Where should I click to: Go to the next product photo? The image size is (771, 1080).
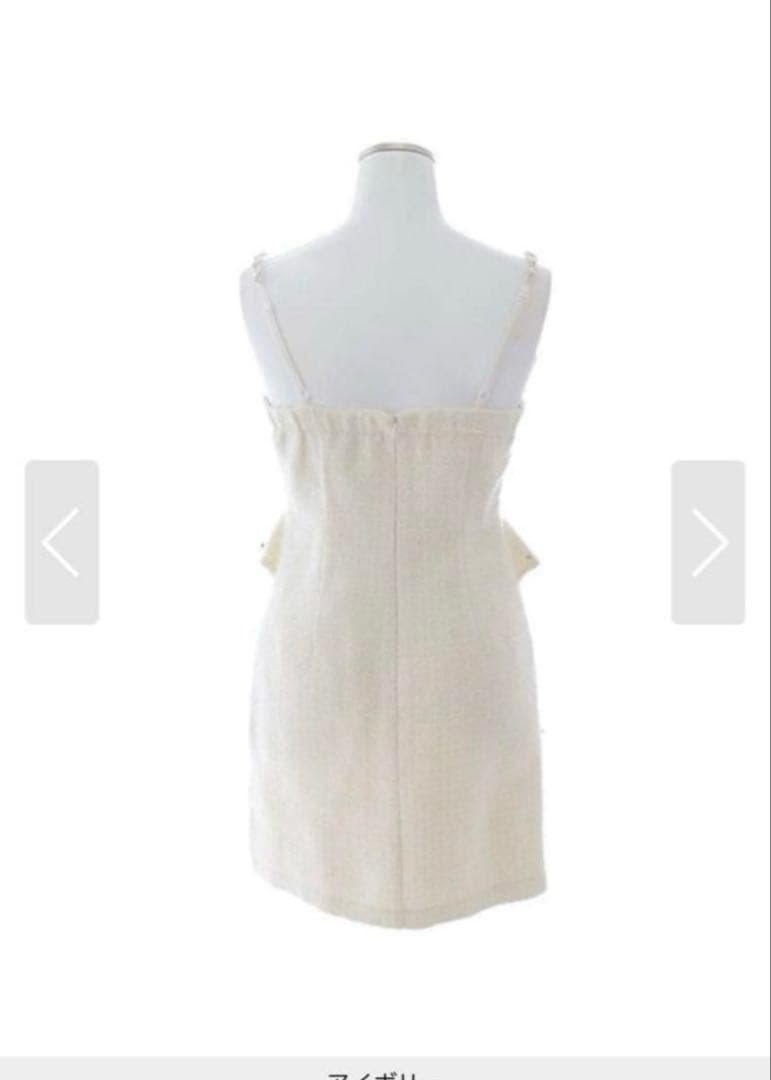(708, 542)
